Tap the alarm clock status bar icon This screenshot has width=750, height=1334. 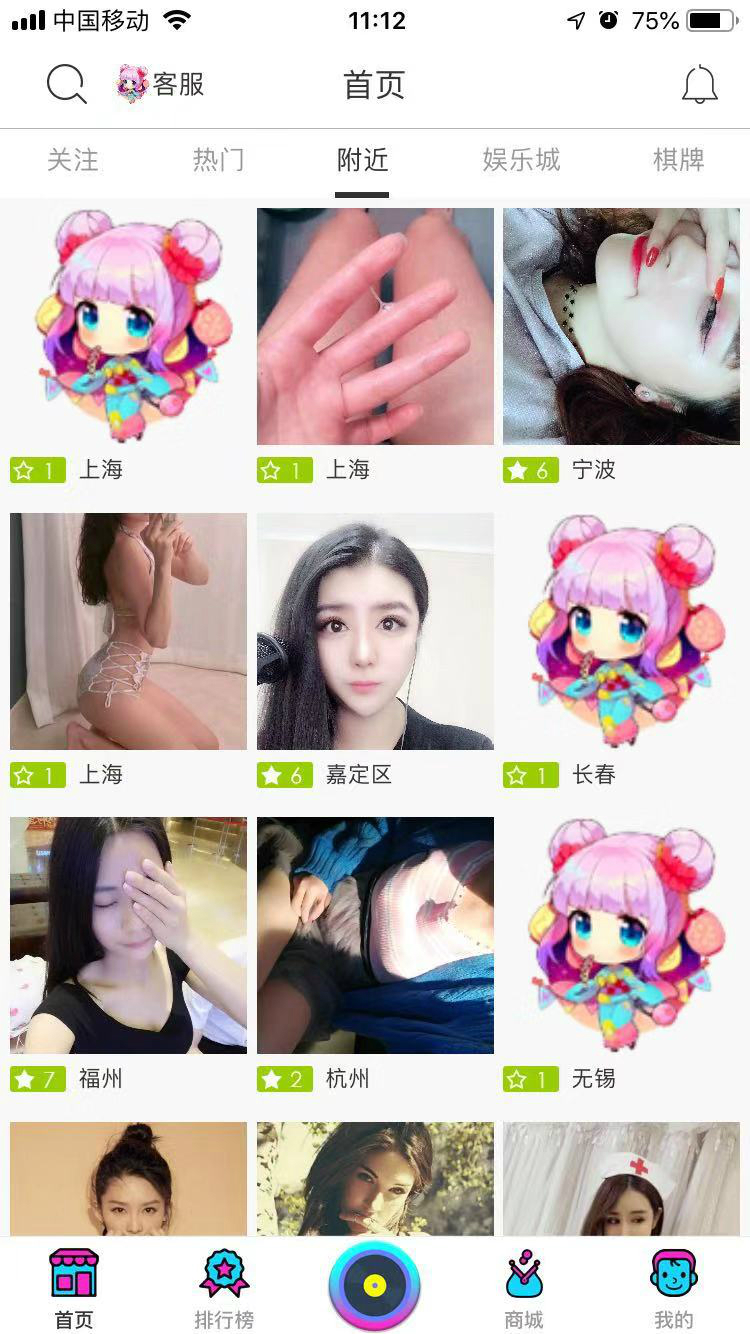pos(607,19)
